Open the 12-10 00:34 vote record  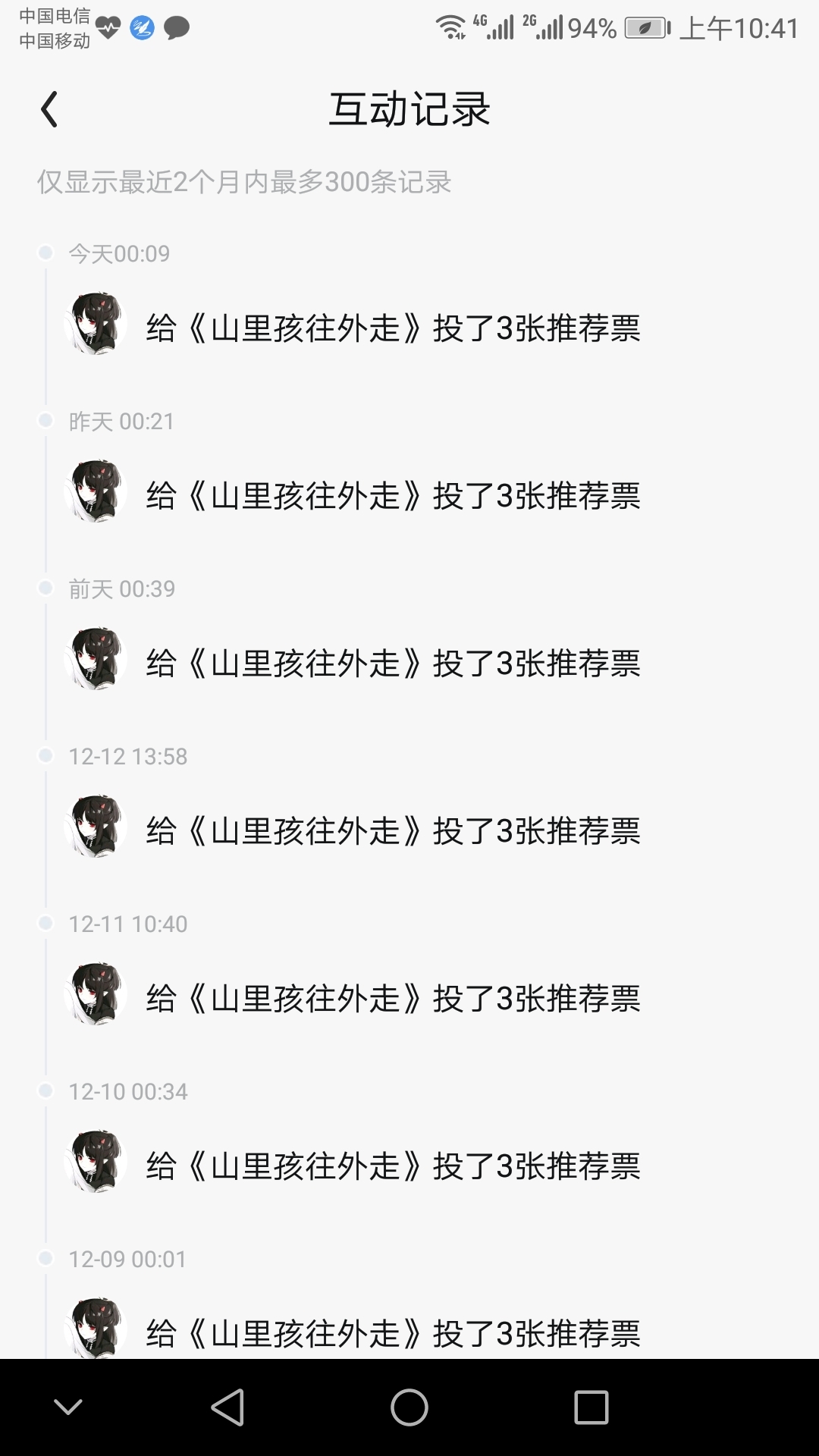click(x=393, y=1166)
